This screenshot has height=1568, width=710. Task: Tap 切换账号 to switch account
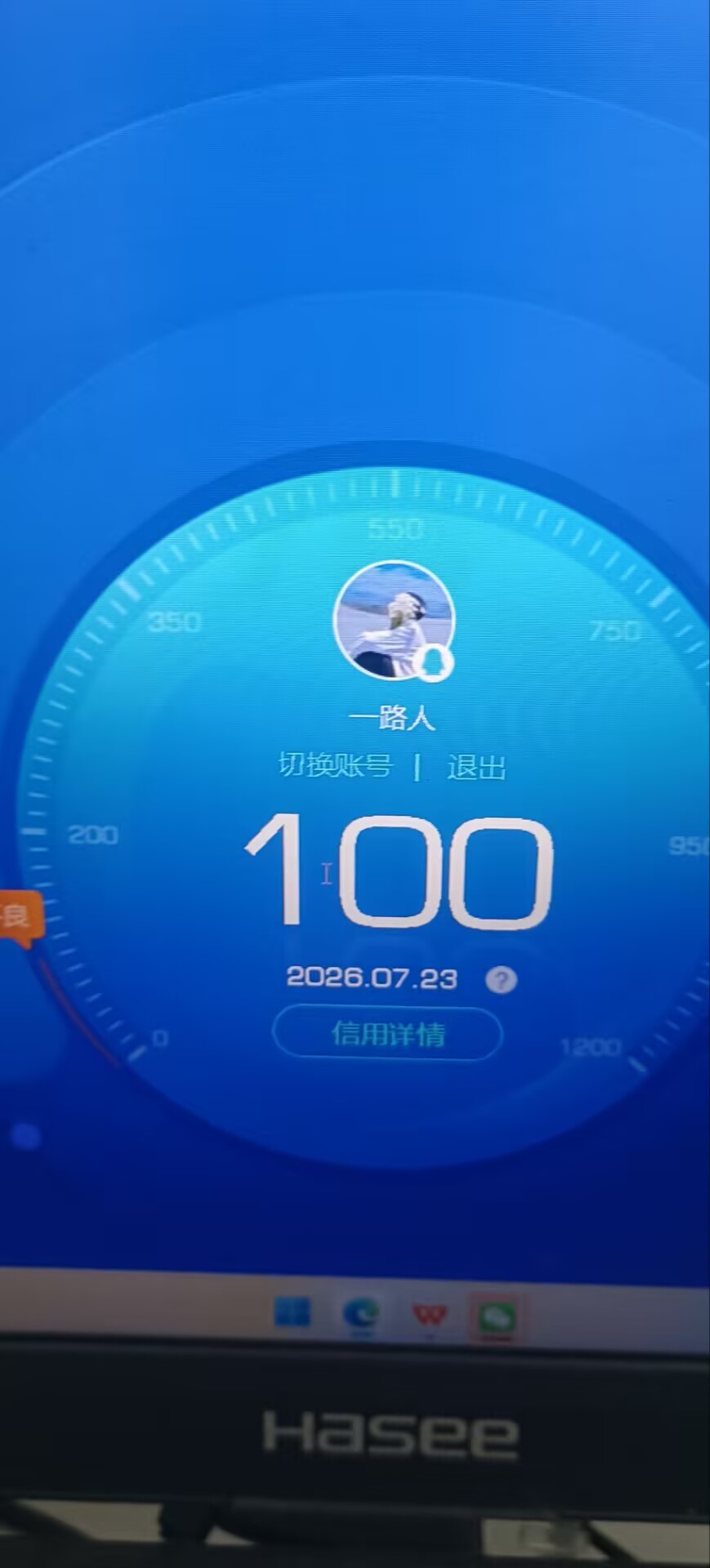pyautogui.click(x=335, y=766)
